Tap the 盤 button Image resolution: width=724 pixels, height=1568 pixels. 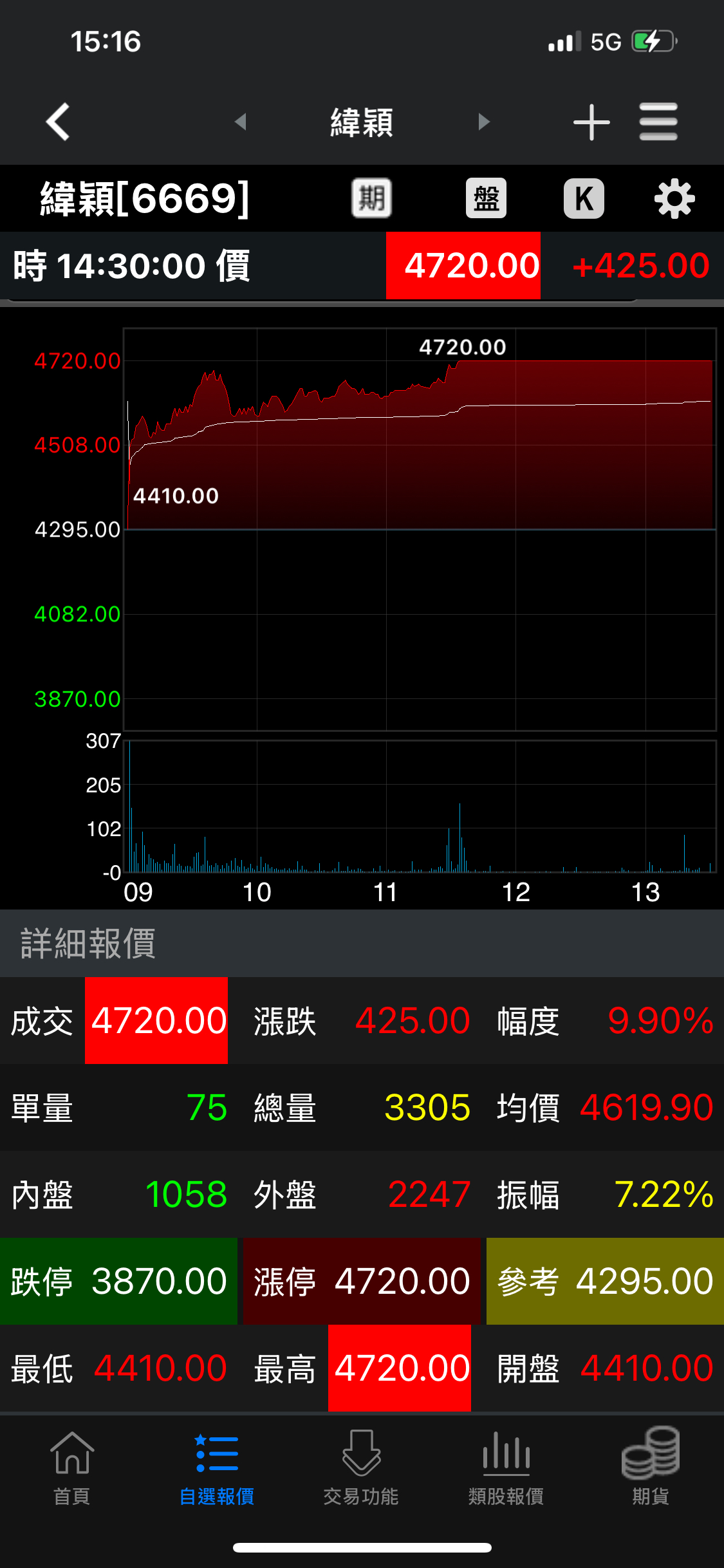[486, 198]
